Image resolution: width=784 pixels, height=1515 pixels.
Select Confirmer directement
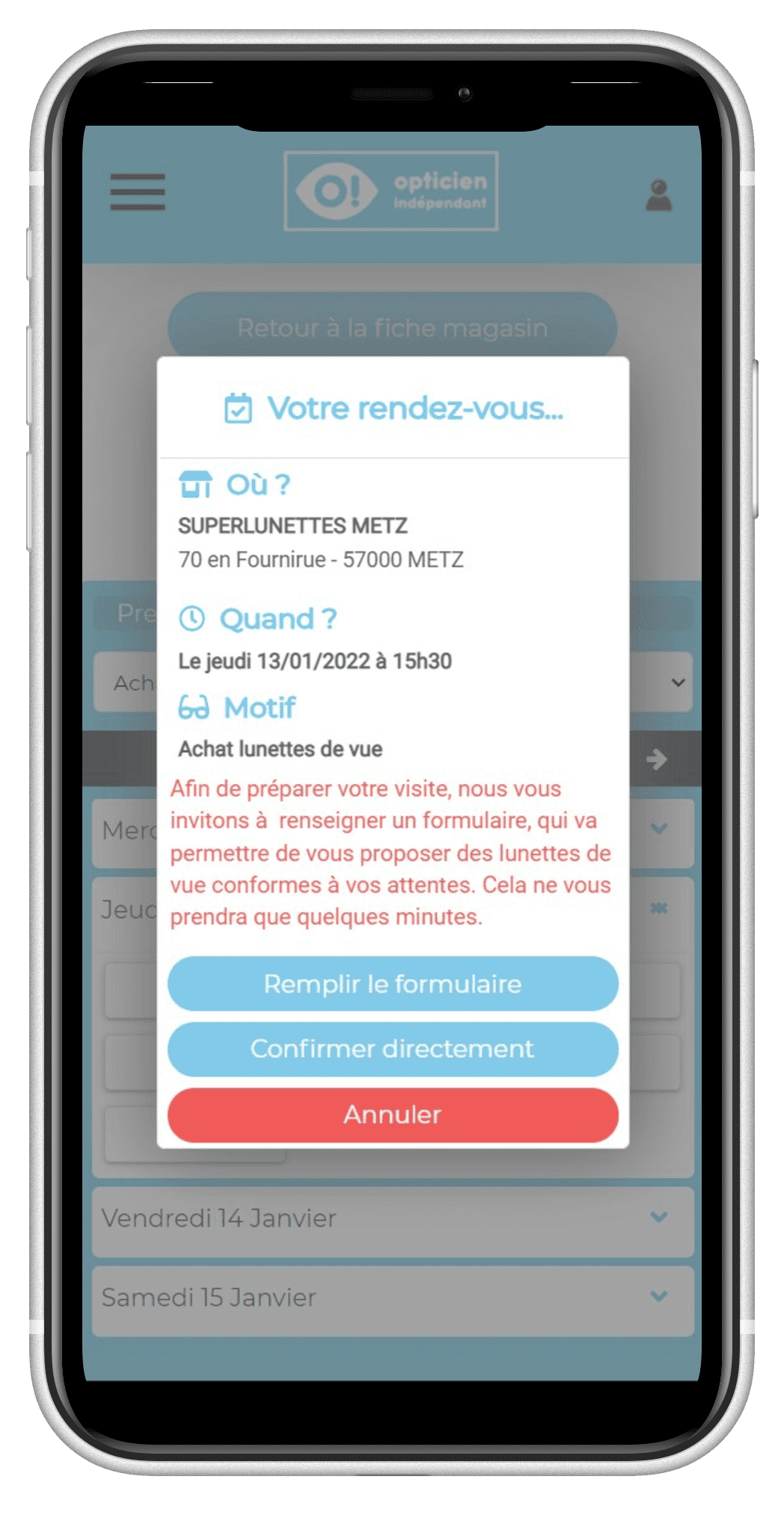pos(393,1049)
